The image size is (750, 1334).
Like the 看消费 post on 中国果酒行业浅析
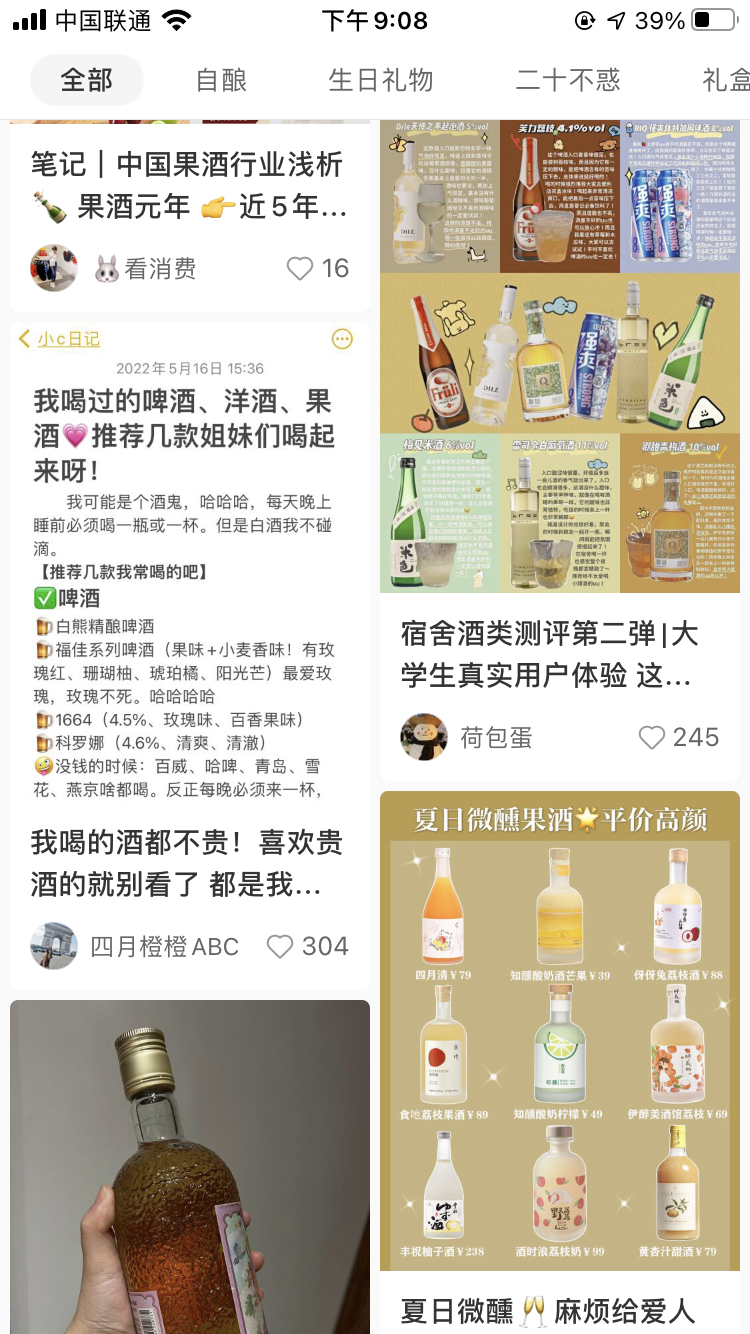click(301, 268)
